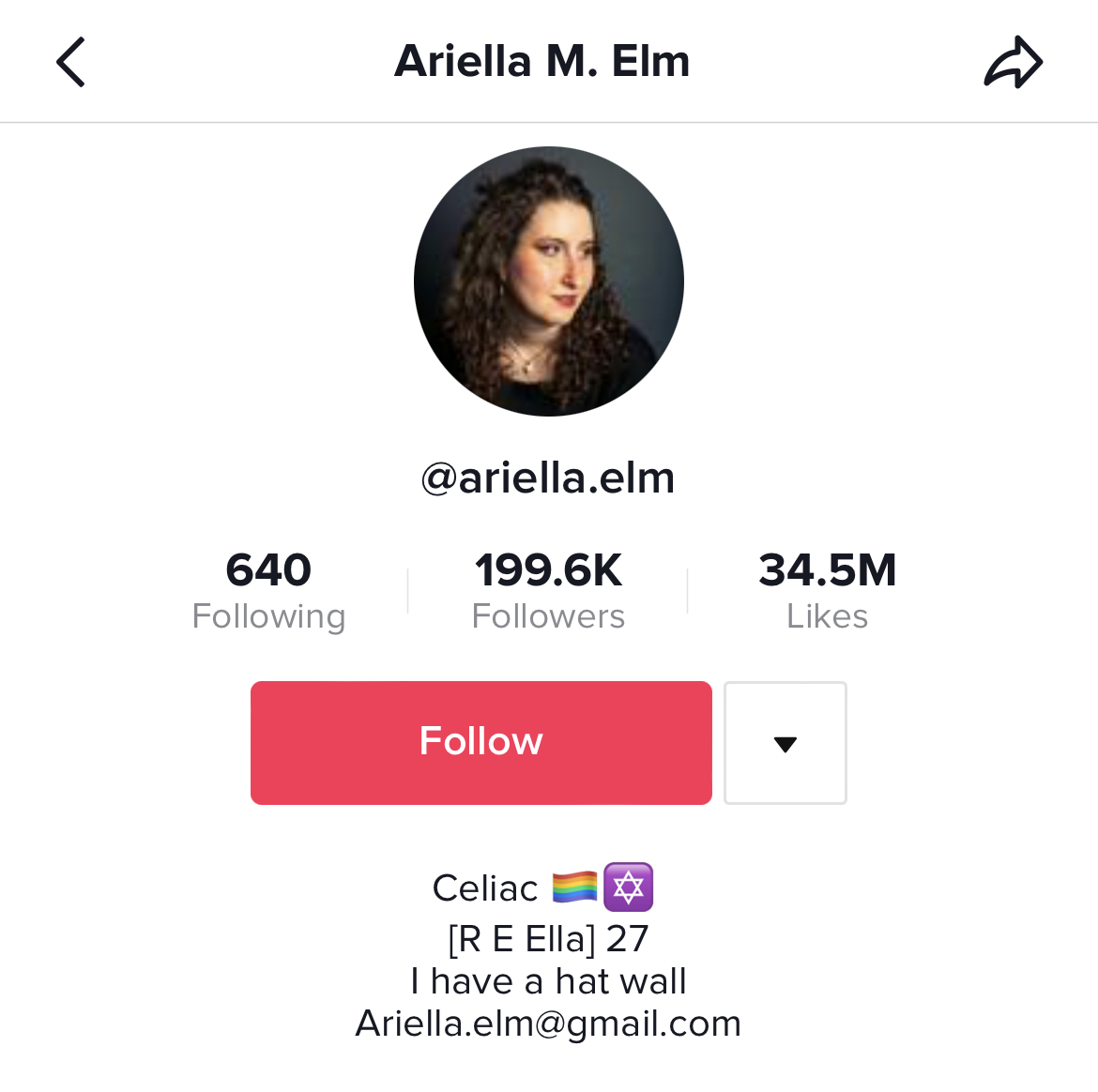The image size is (1098, 1092).
Task: Share Ariella M. Elm's profile
Action: 1014,62
